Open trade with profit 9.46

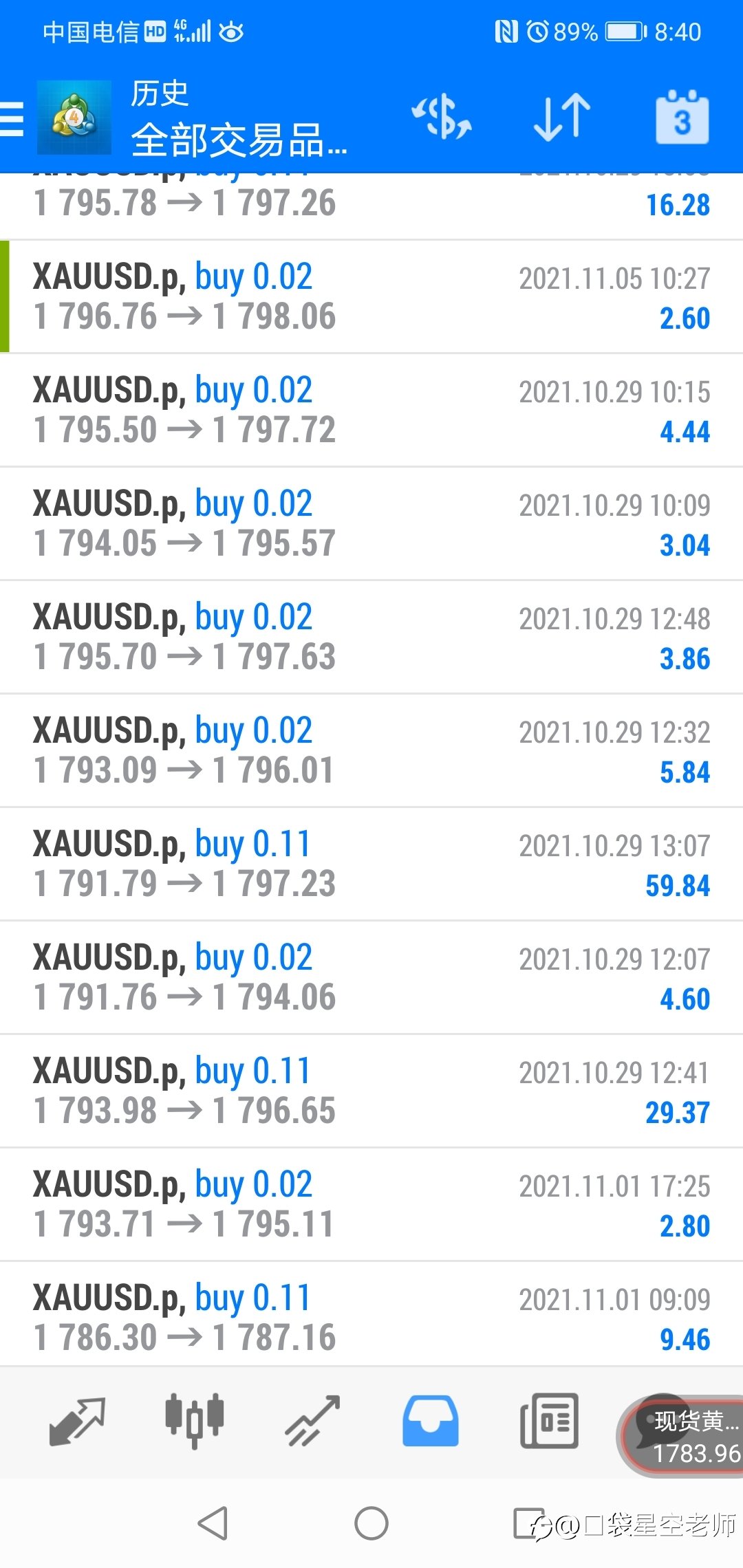click(x=371, y=1314)
